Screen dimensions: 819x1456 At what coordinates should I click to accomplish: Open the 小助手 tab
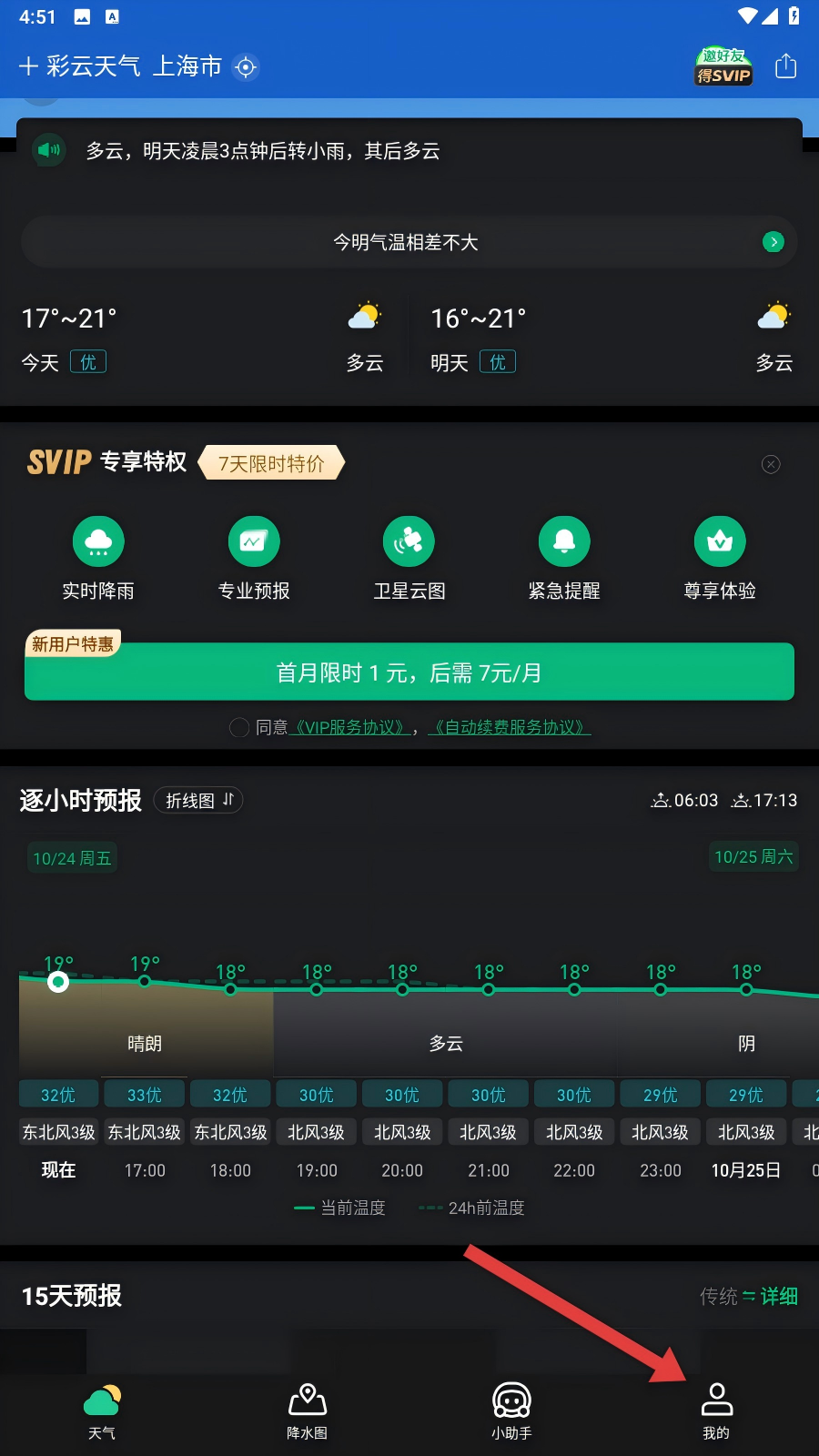pyautogui.click(x=511, y=1411)
